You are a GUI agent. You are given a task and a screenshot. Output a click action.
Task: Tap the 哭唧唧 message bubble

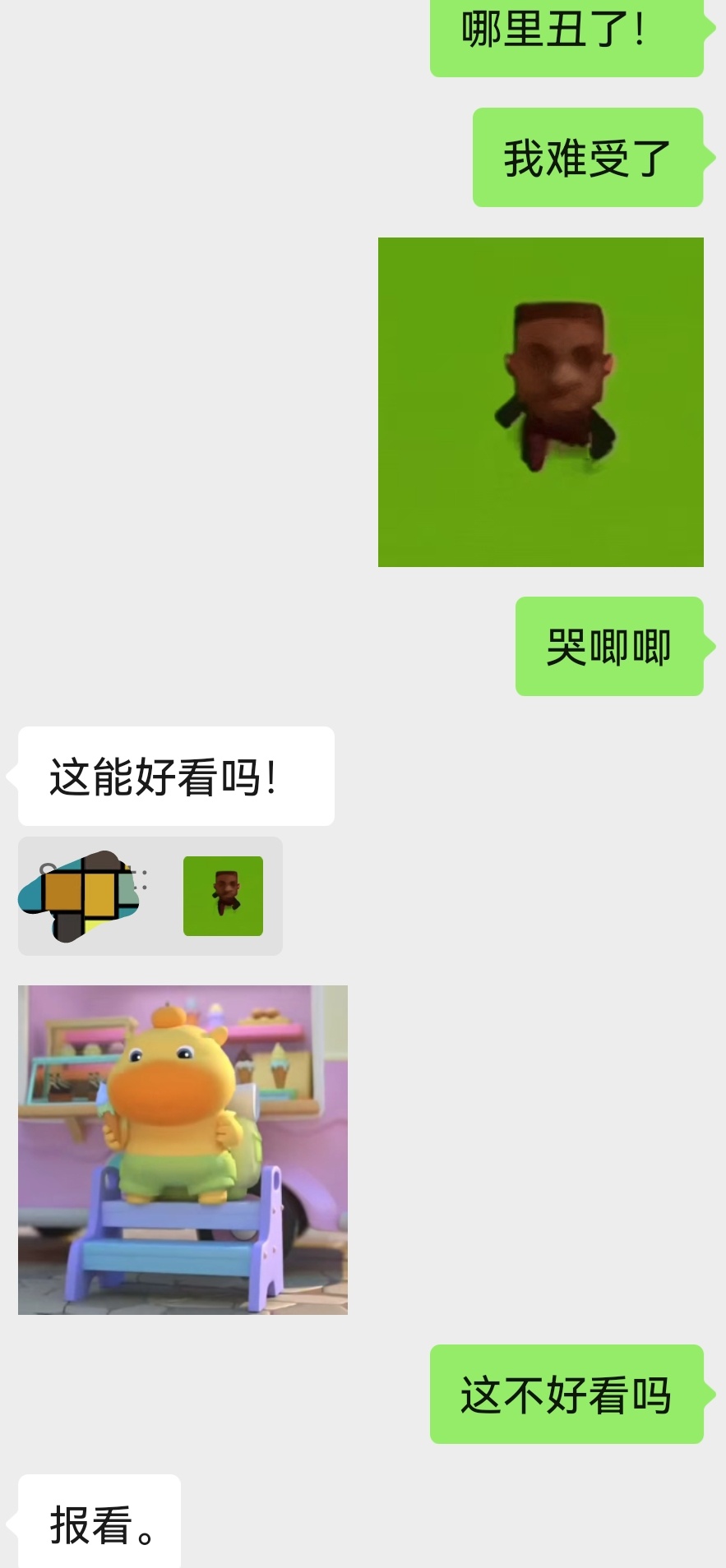click(x=609, y=646)
